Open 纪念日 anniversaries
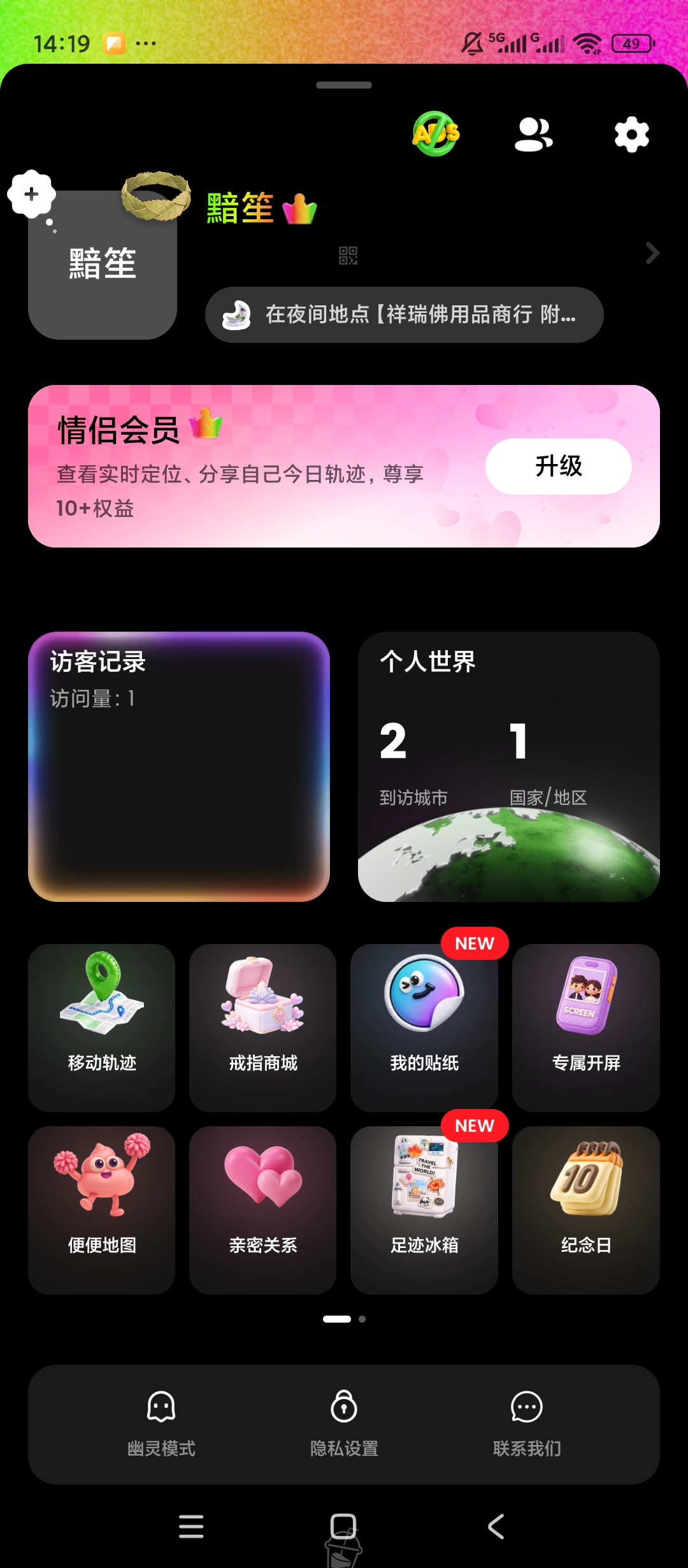The height and width of the screenshot is (1568, 688). click(586, 1210)
